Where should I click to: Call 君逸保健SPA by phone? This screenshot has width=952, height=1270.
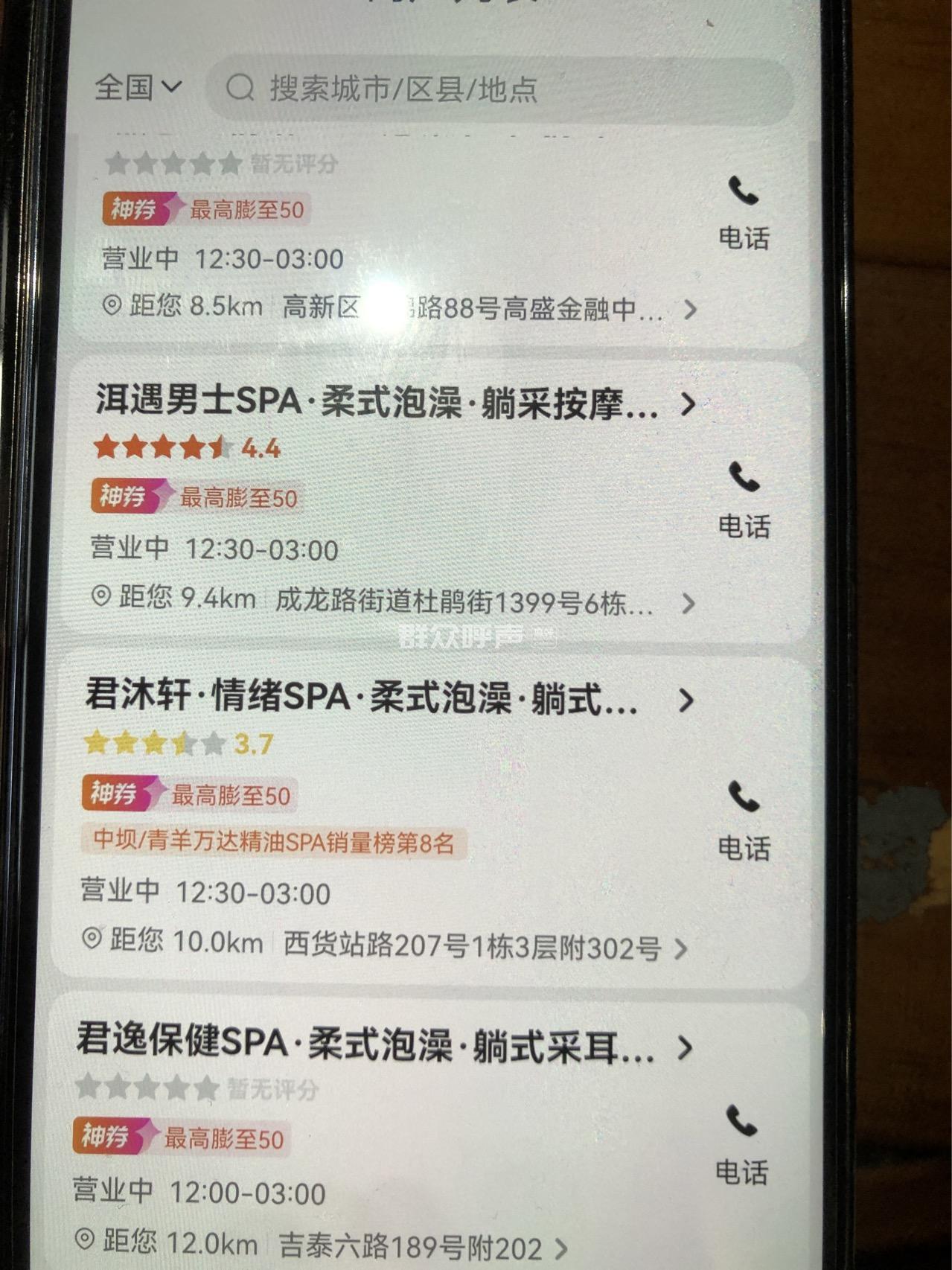pyautogui.click(x=741, y=1143)
